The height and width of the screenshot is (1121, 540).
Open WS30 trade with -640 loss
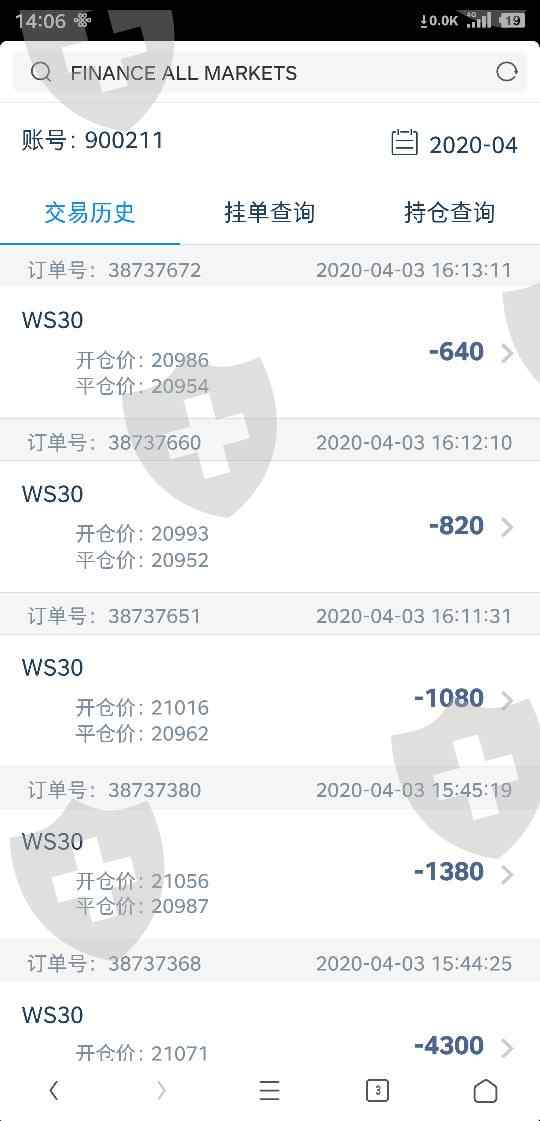(270, 352)
